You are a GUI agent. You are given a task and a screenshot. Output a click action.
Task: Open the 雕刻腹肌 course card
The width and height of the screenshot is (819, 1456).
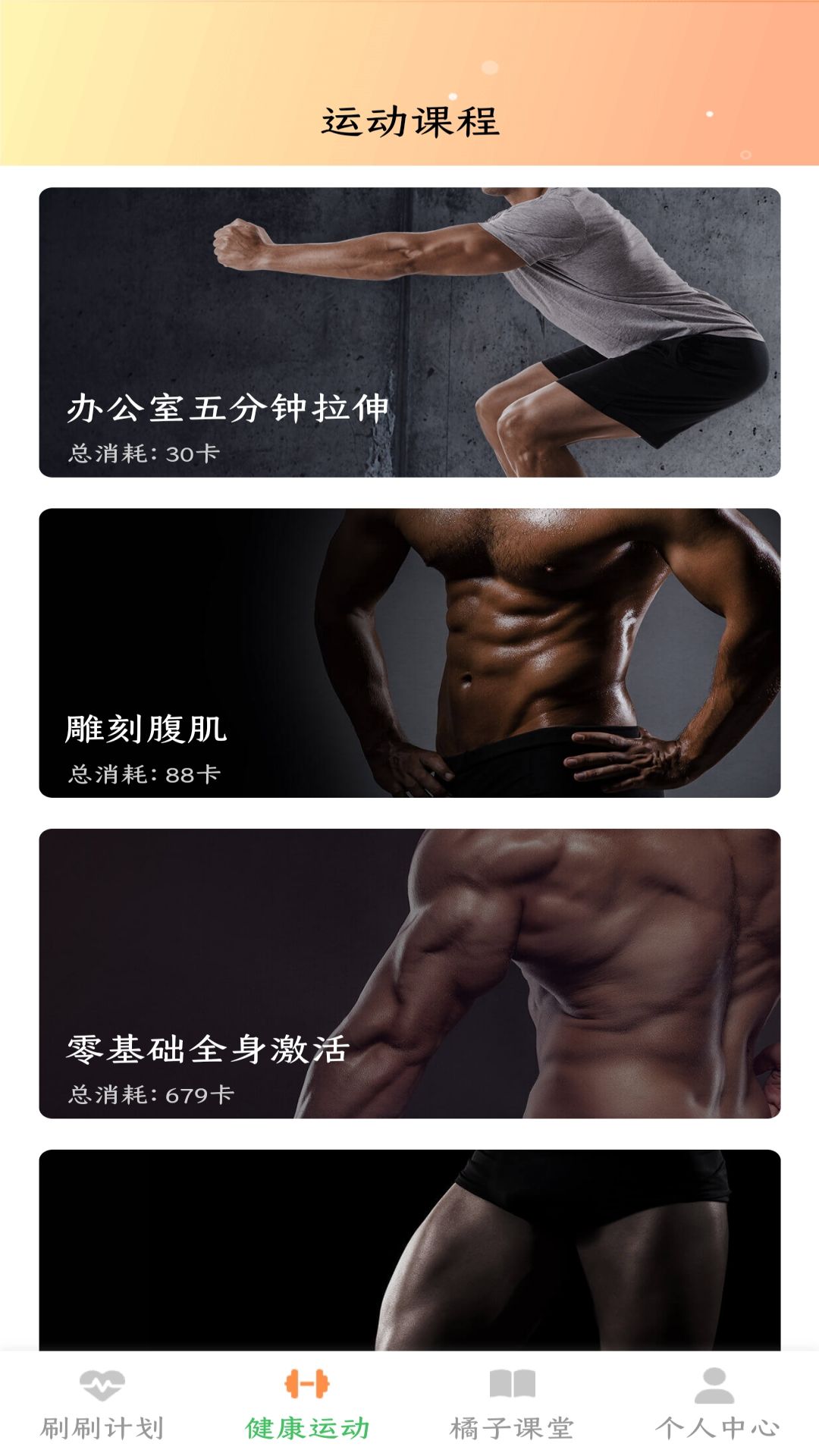pyautogui.click(x=409, y=653)
